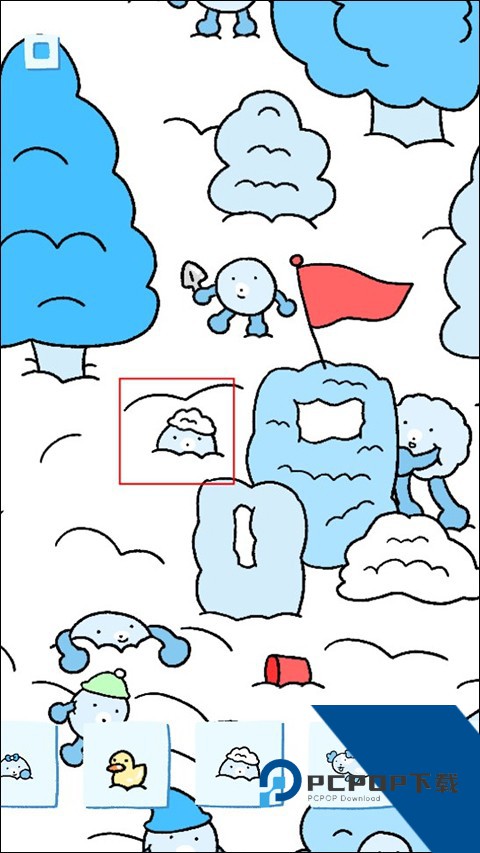
Task: Tap the hidden snow-capped character in the red box
Action: coord(188,432)
